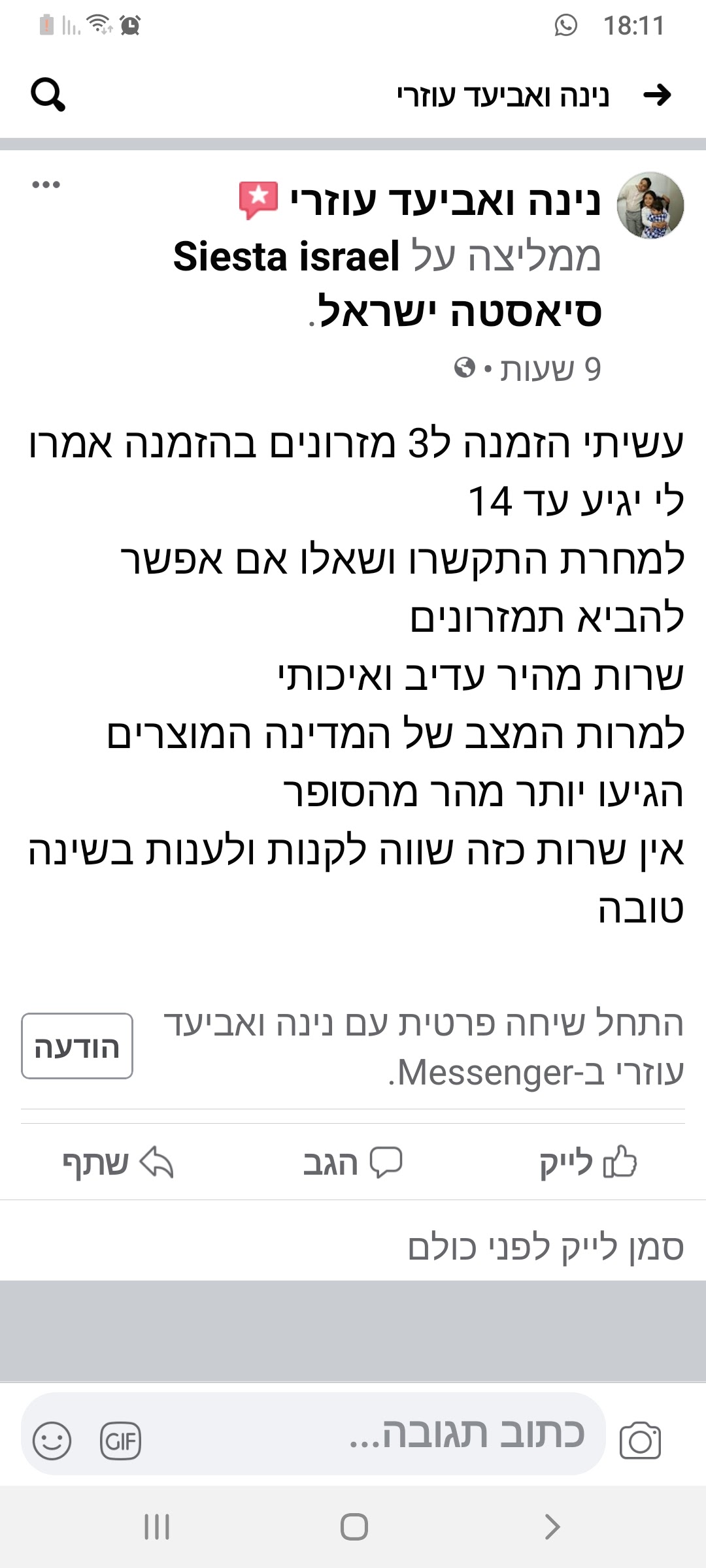Image resolution: width=706 pixels, height=1568 pixels.
Task: Open the GIF picker
Action: coord(120,1441)
